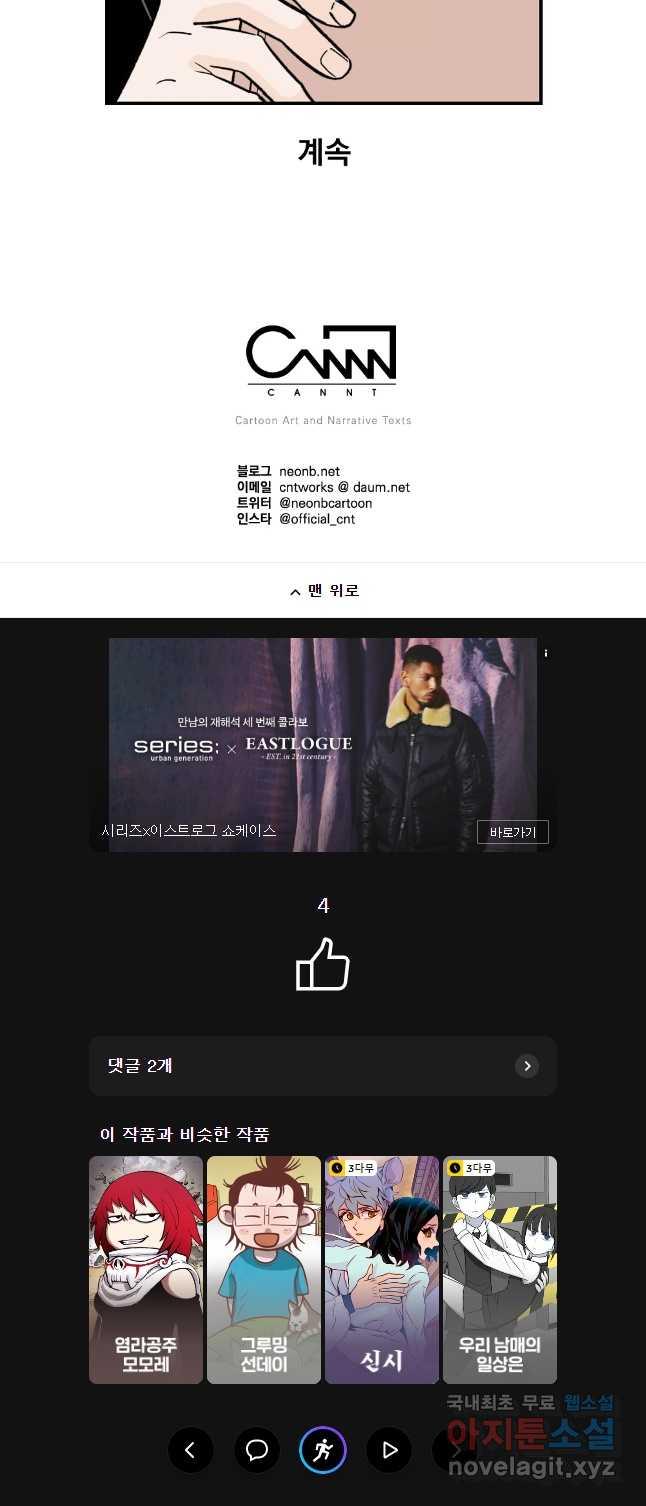The height and width of the screenshot is (1506, 646).
Task: Tap 바로가기 on the ad banner
Action: tap(512, 832)
